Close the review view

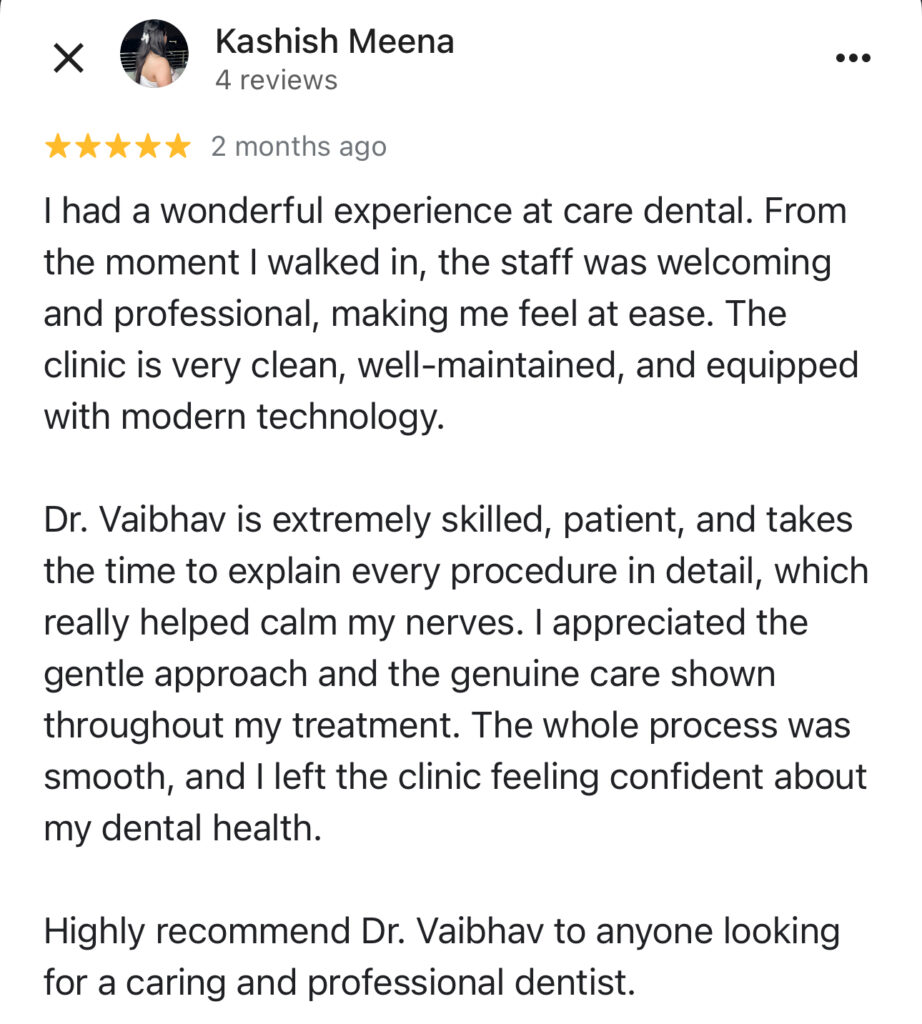(67, 59)
